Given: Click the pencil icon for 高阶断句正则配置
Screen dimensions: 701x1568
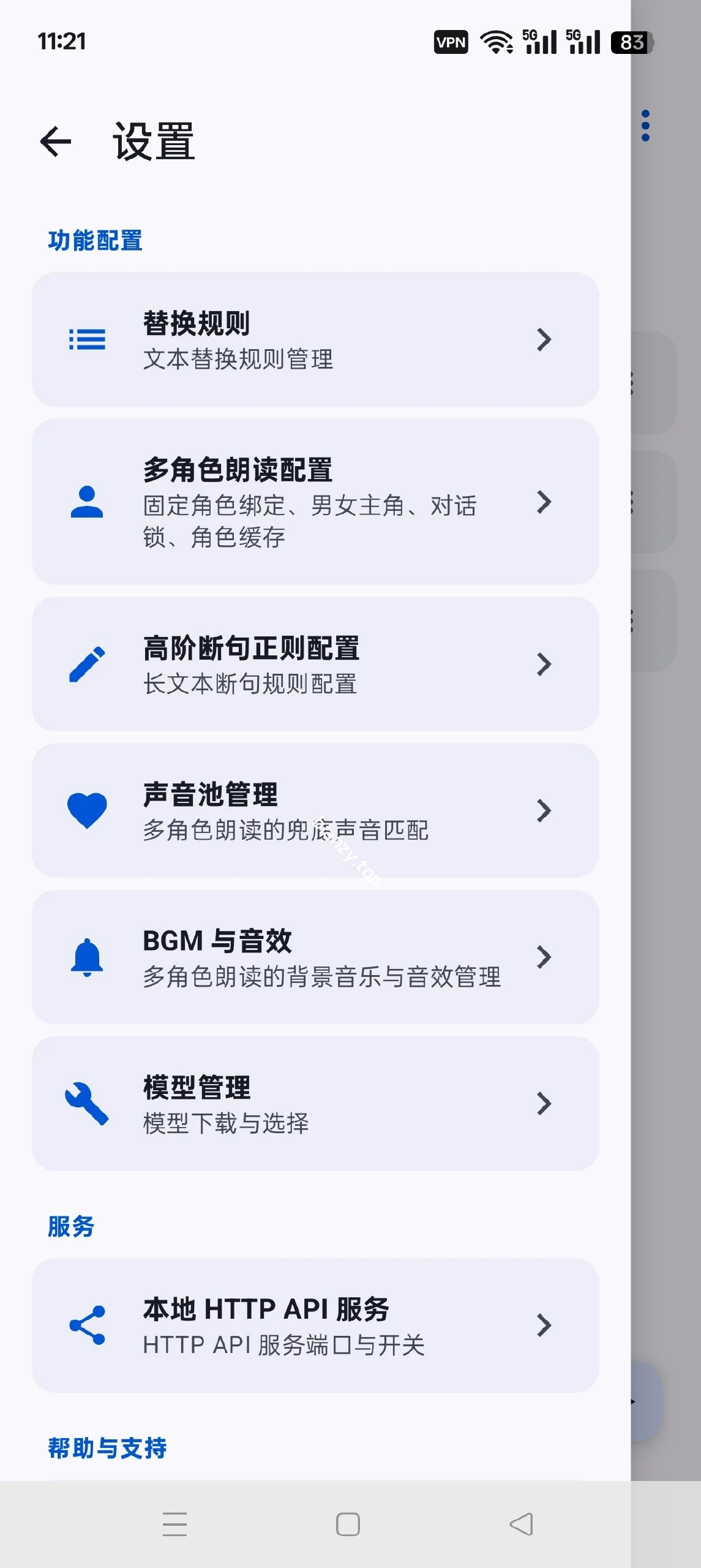Looking at the screenshot, I should click(88, 663).
